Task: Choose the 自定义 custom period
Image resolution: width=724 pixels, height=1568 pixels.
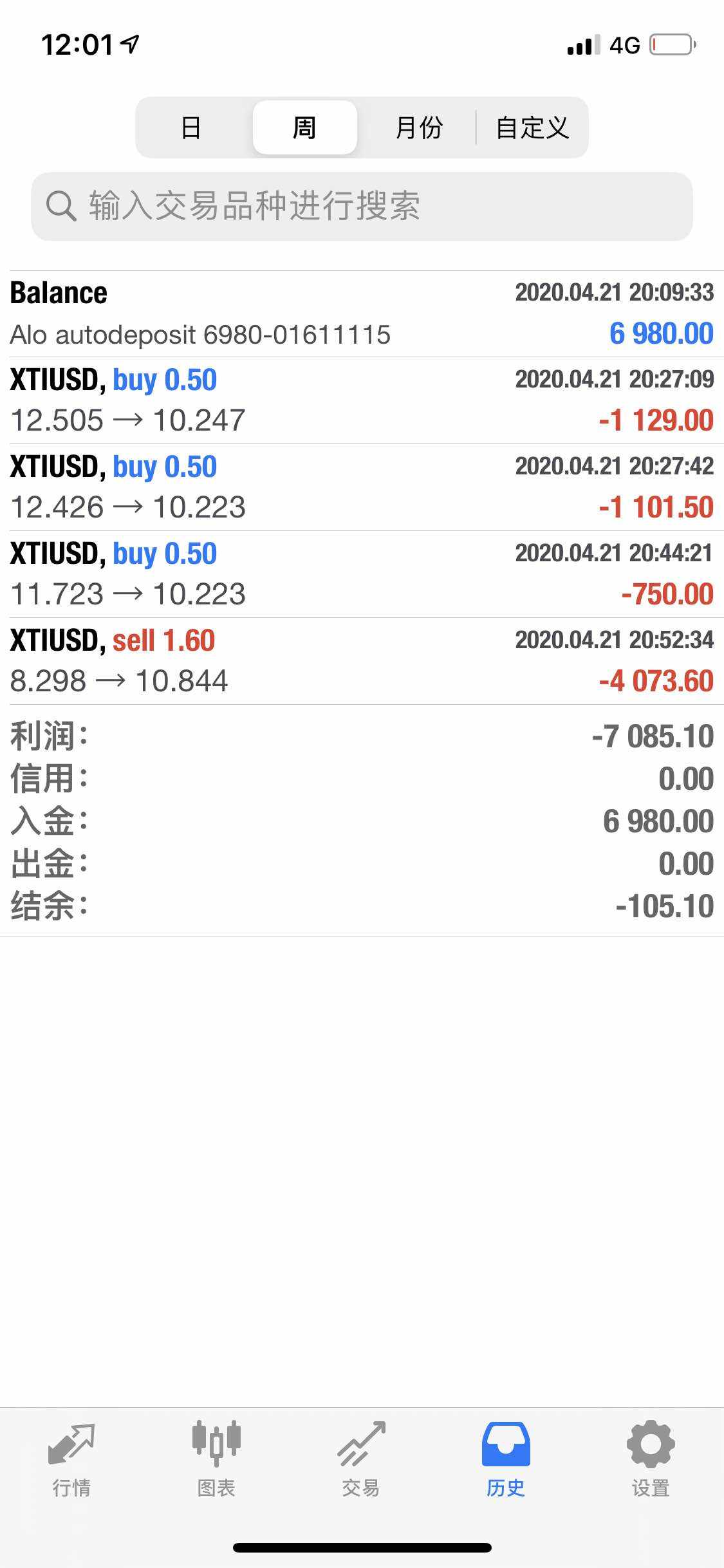Action: pyautogui.click(x=532, y=127)
